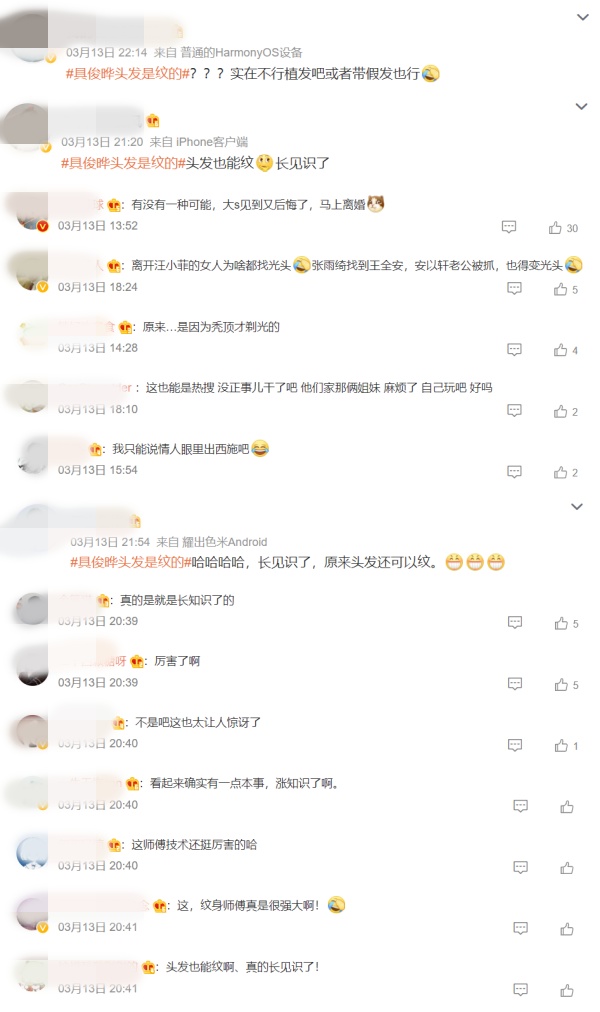Like the comment about 大s马上离婚
Screen dimensions: 600x1012
point(556,228)
